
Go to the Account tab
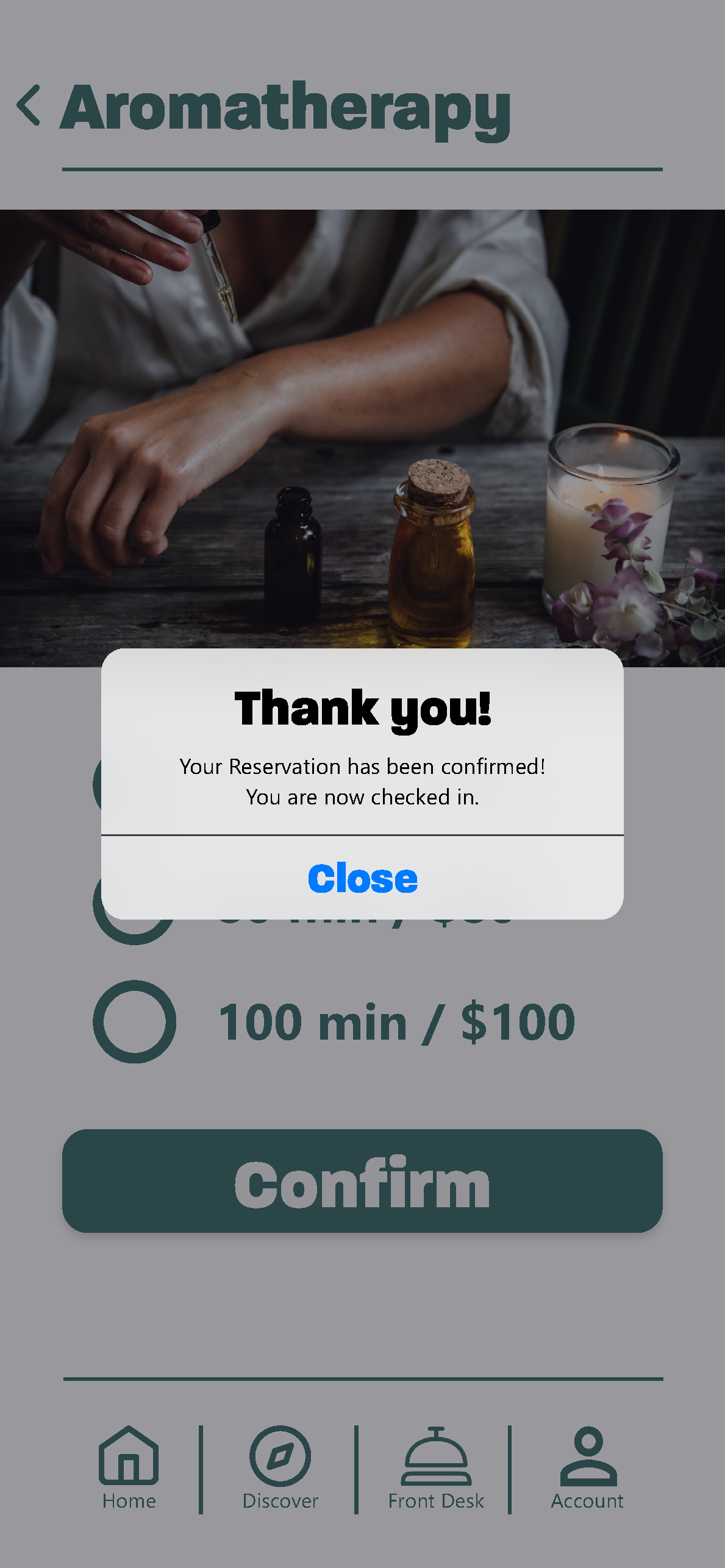(587, 1467)
